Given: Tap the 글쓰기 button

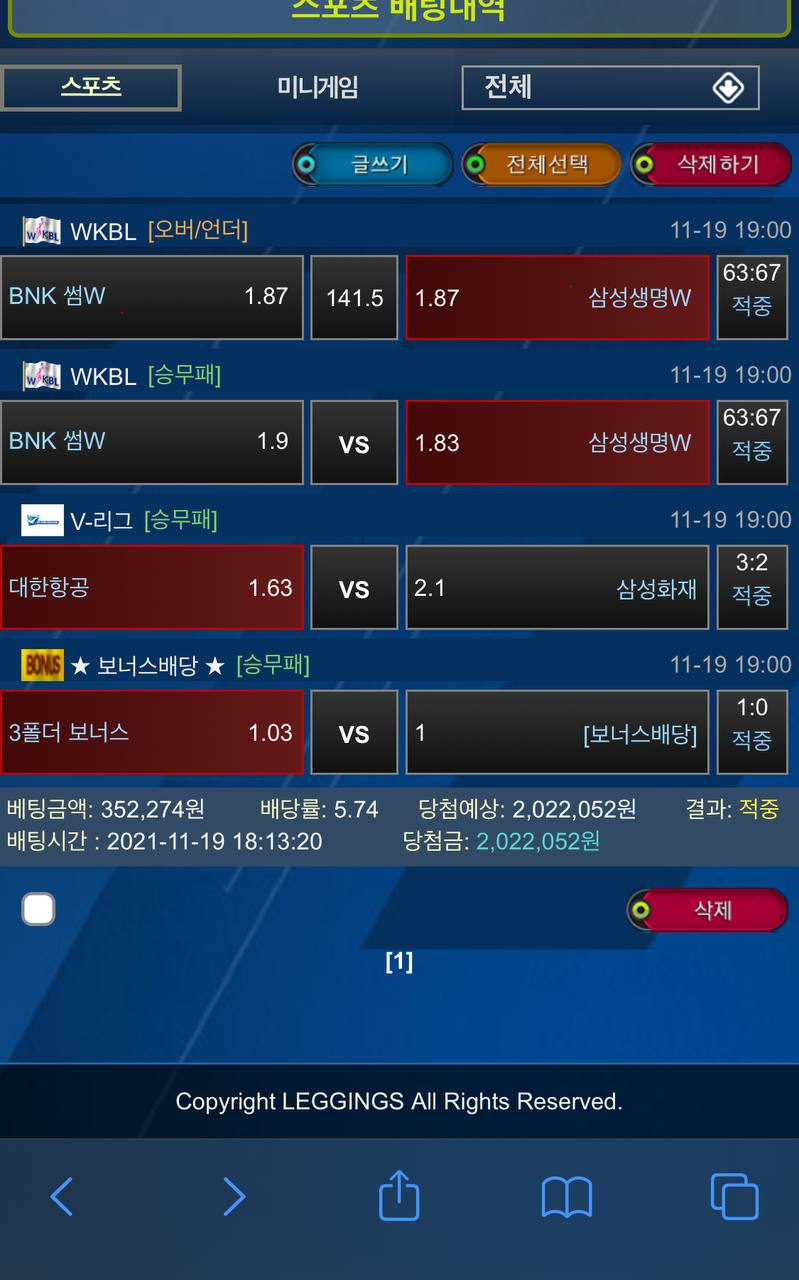Looking at the screenshot, I should coord(373,164).
